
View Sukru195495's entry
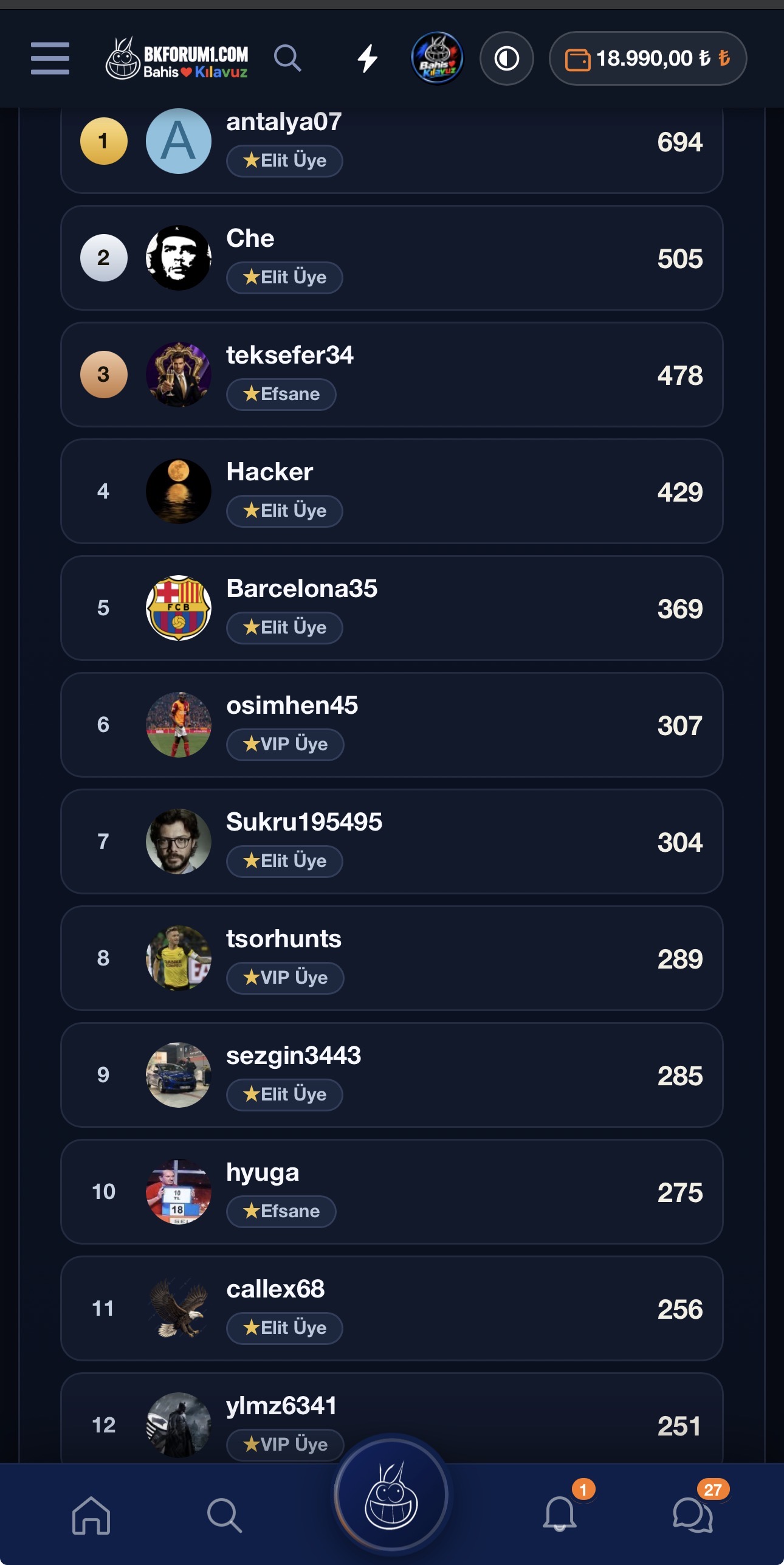[392, 841]
